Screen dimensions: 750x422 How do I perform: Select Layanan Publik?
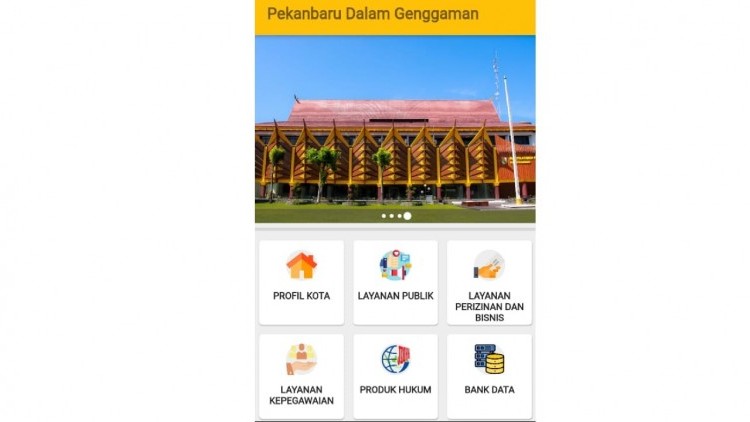coord(395,281)
